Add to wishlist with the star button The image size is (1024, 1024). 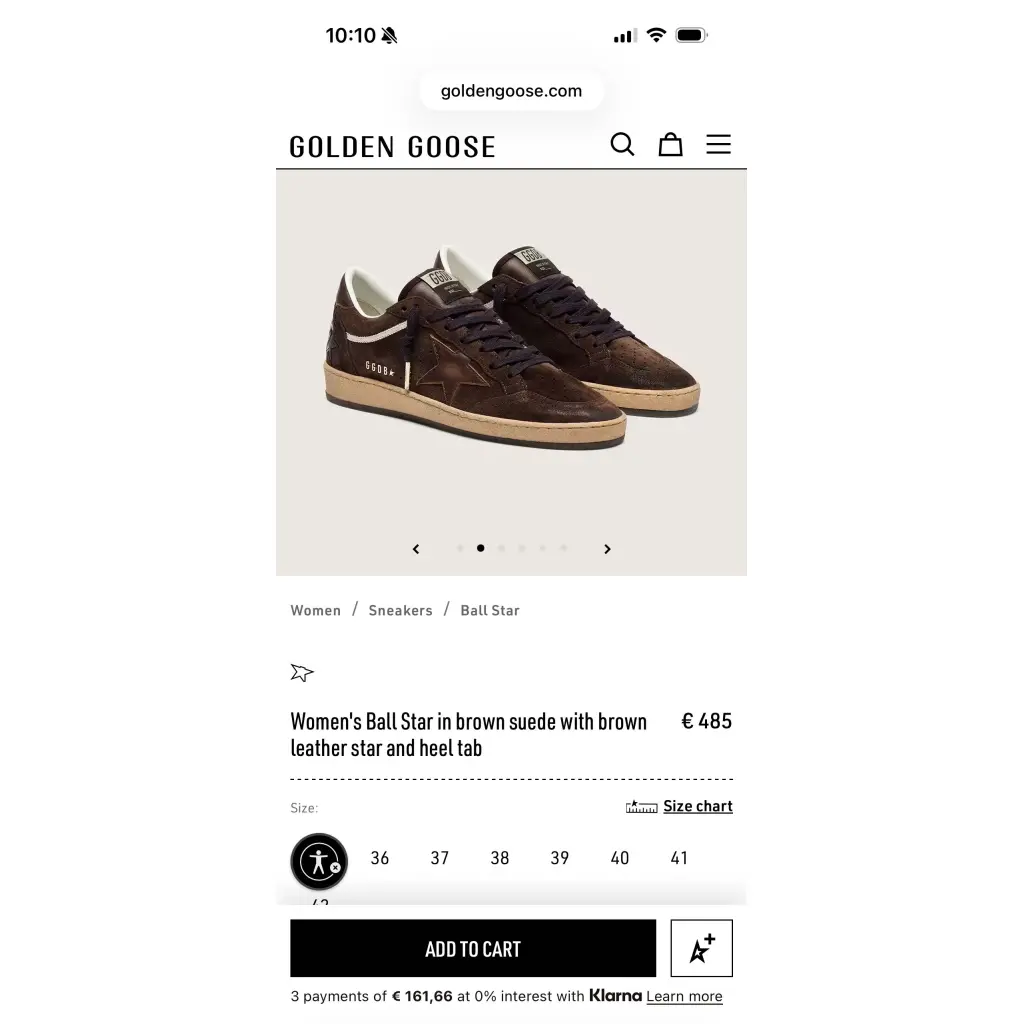702,949
